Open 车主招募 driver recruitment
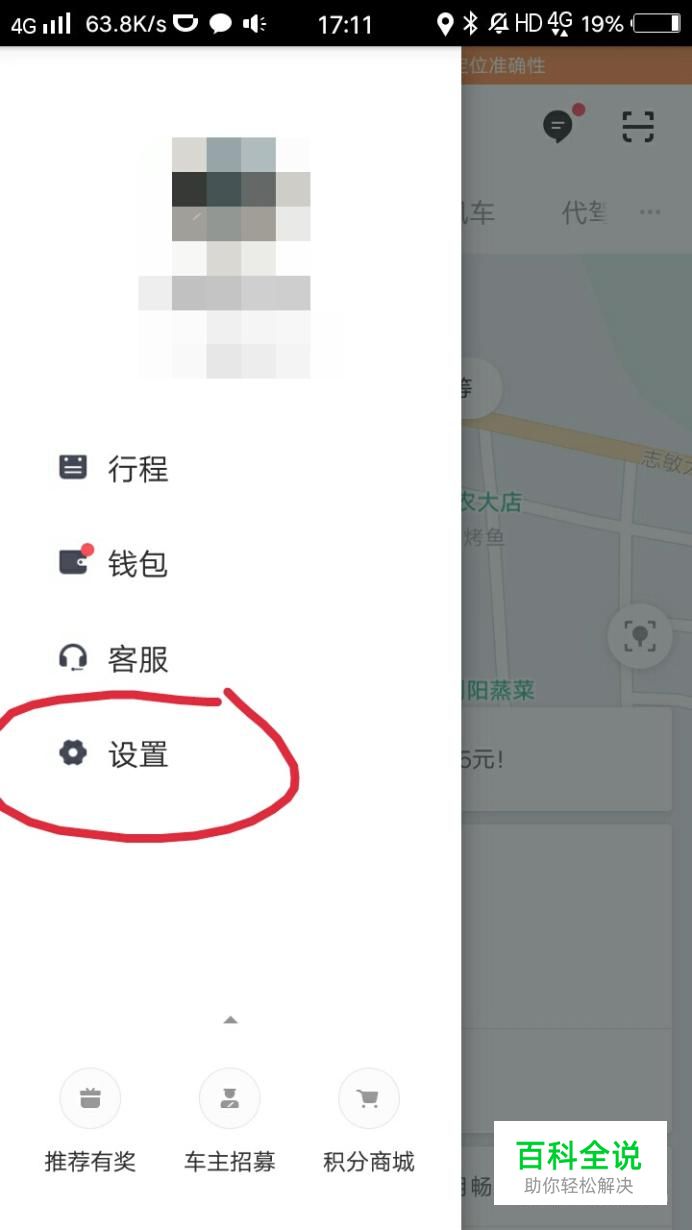 point(230,1121)
